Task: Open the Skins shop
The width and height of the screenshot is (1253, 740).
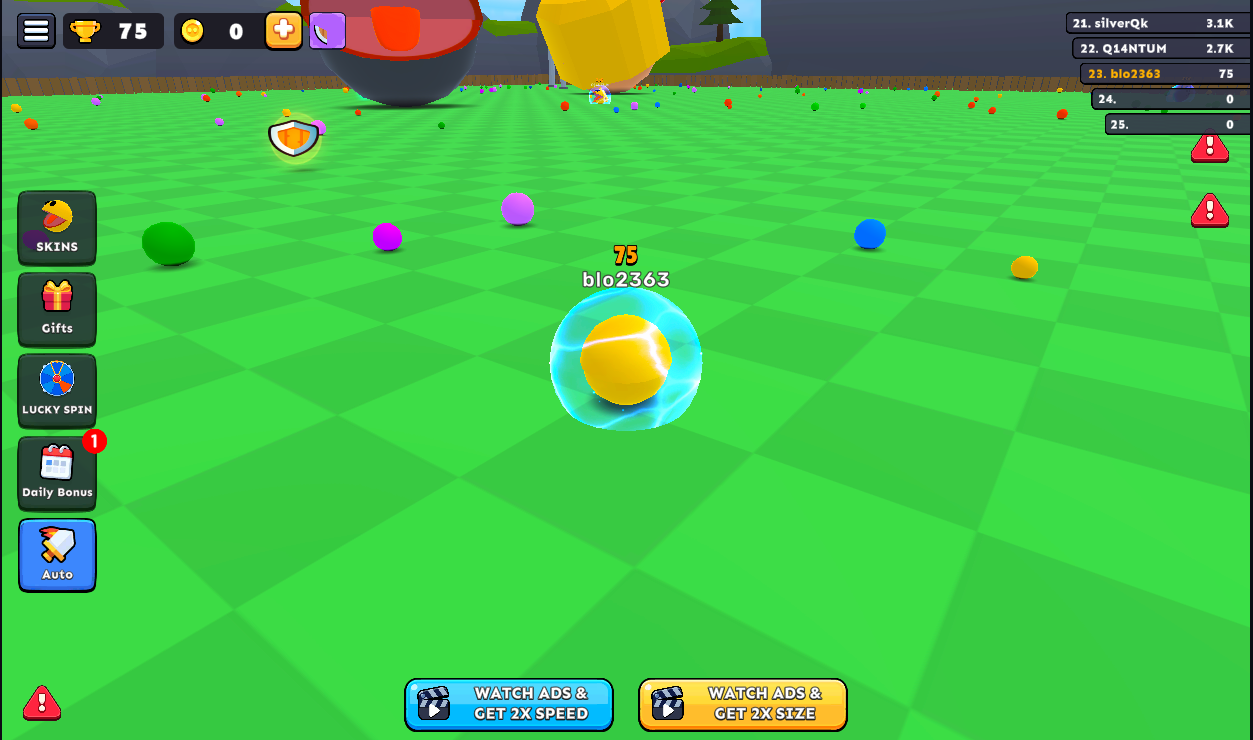Action: (57, 228)
